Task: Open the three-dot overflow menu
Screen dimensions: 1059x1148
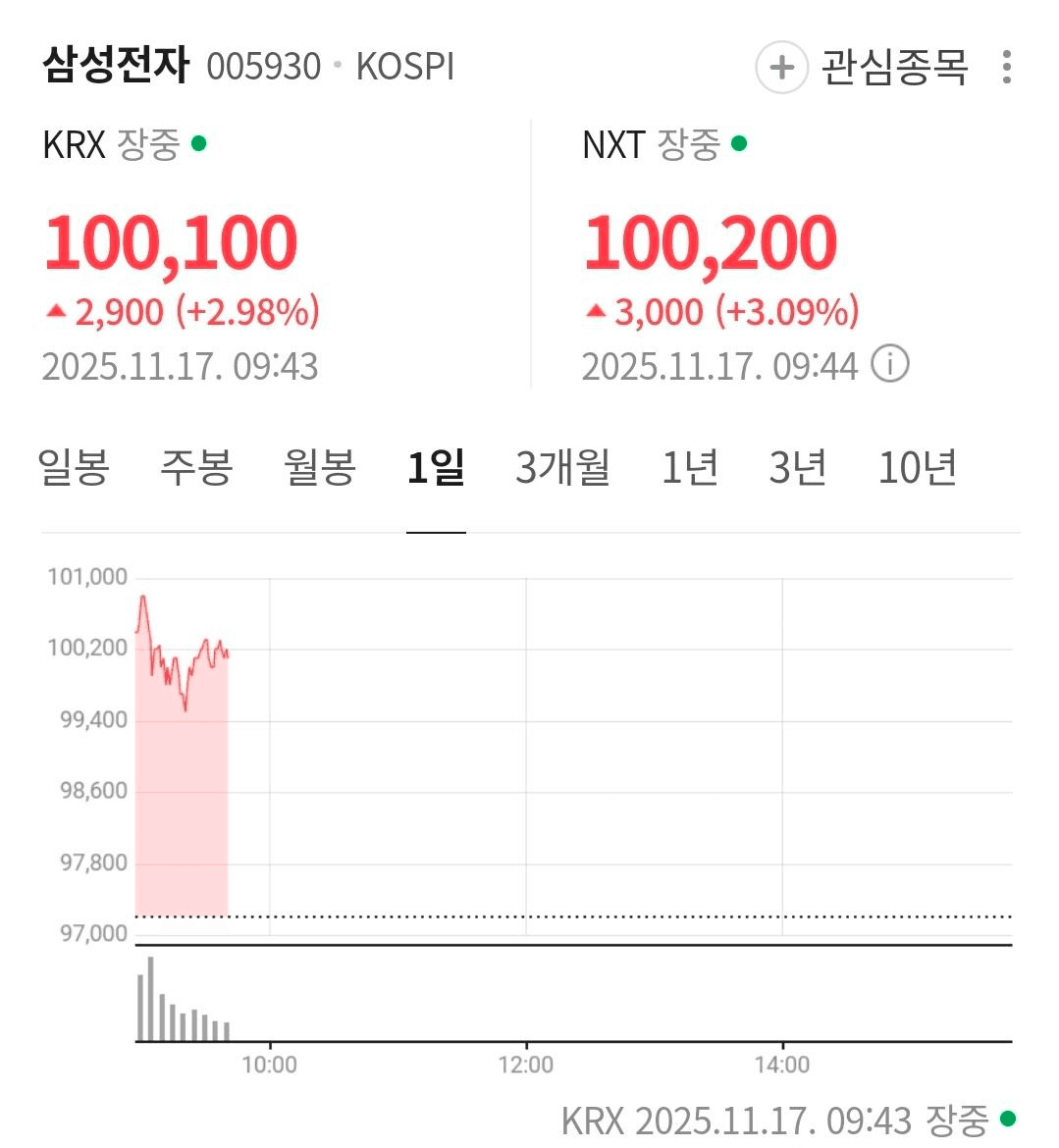Action: coord(1006,68)
